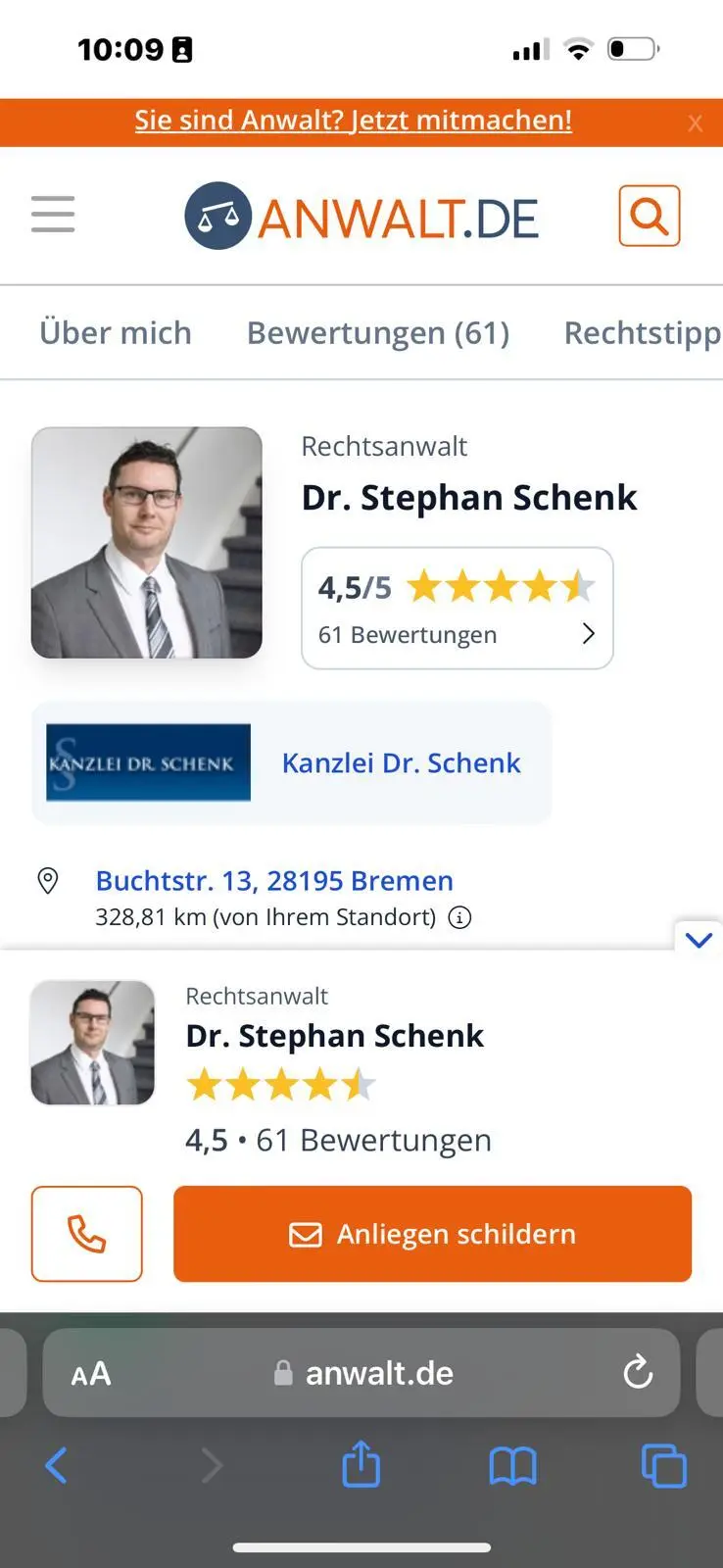Expand rating details via chevron next to Bewertungen
The height and width of the screenshot is (1568, 723).
588,633
